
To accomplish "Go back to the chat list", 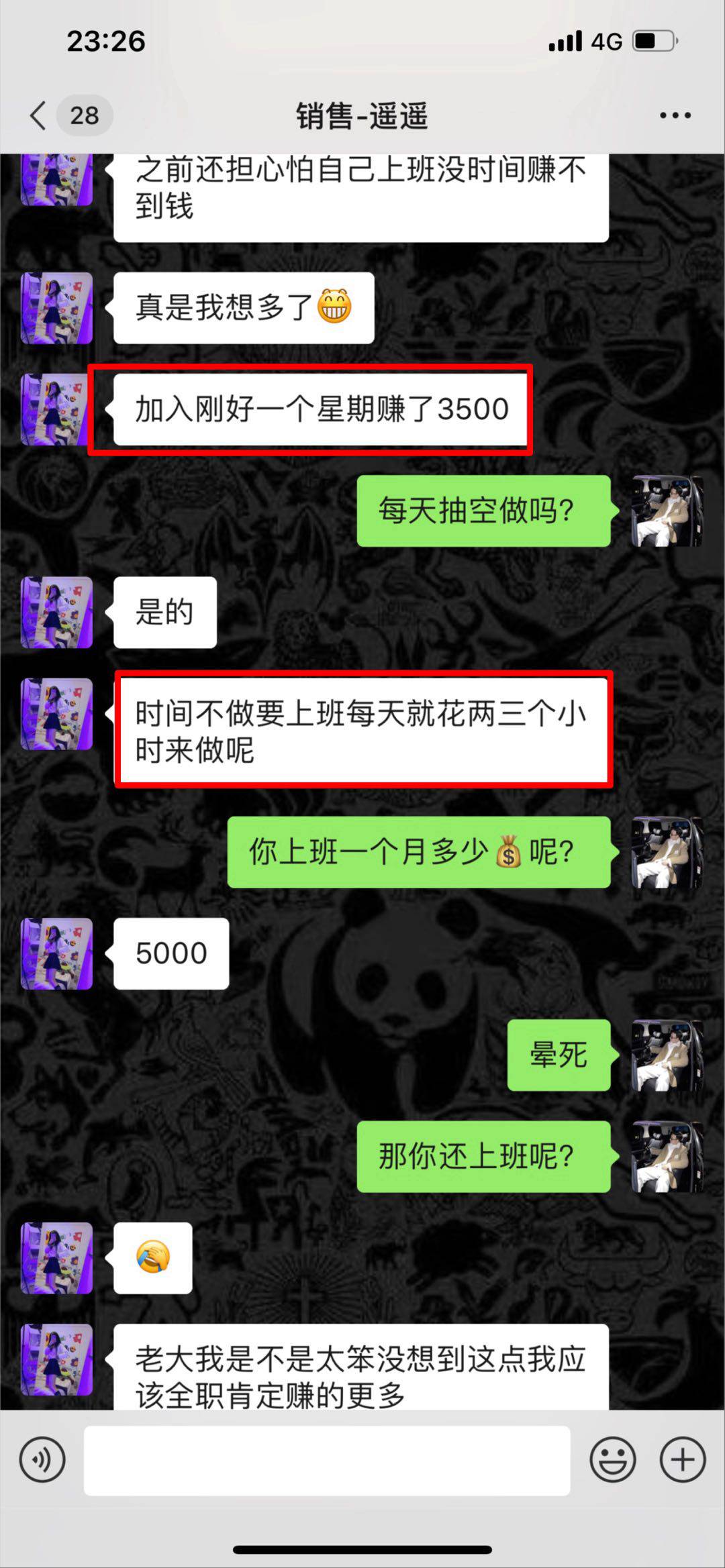I will 39,115.
